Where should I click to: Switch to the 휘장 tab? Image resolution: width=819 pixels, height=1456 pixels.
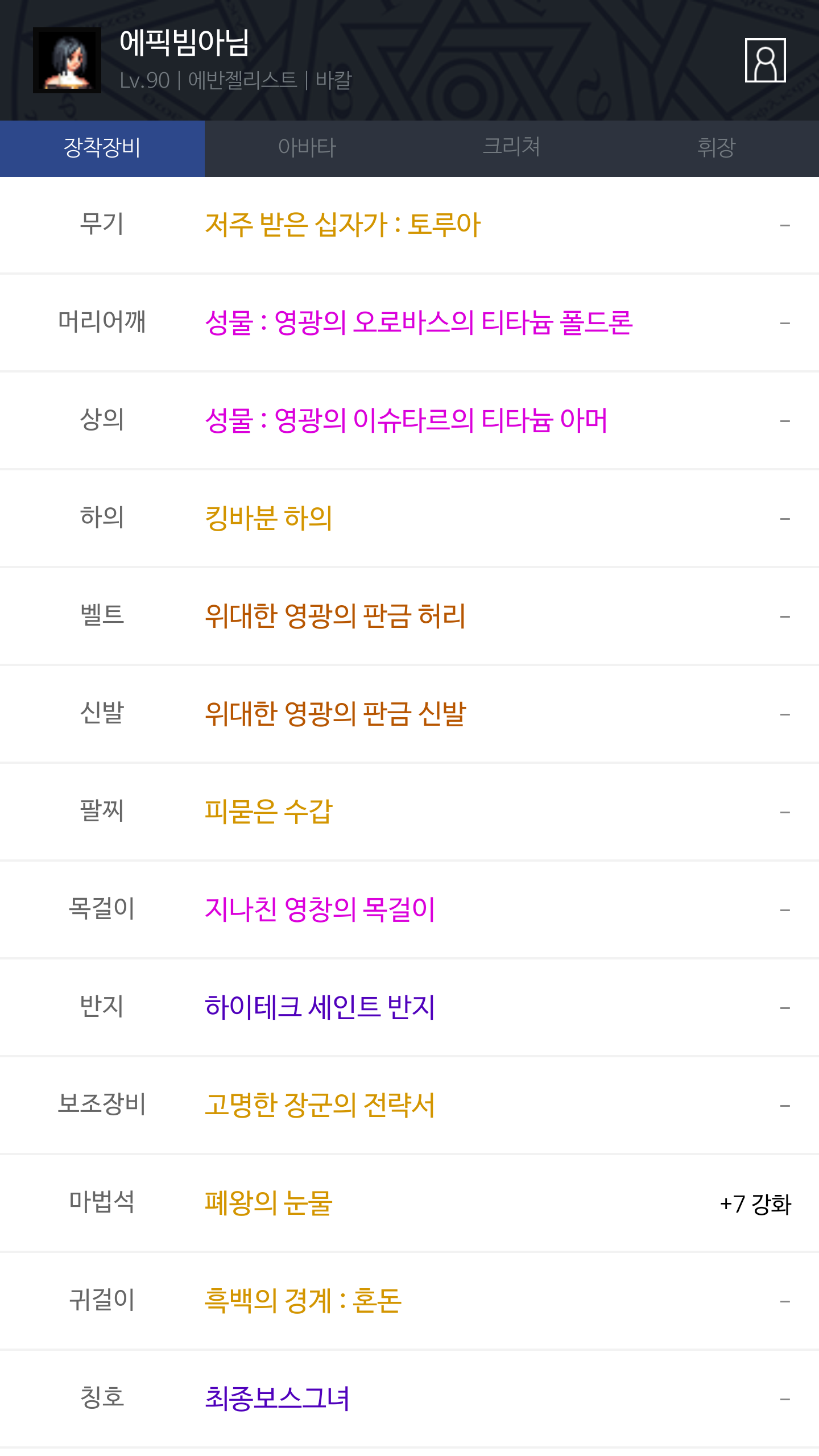[x=717, y=148]
